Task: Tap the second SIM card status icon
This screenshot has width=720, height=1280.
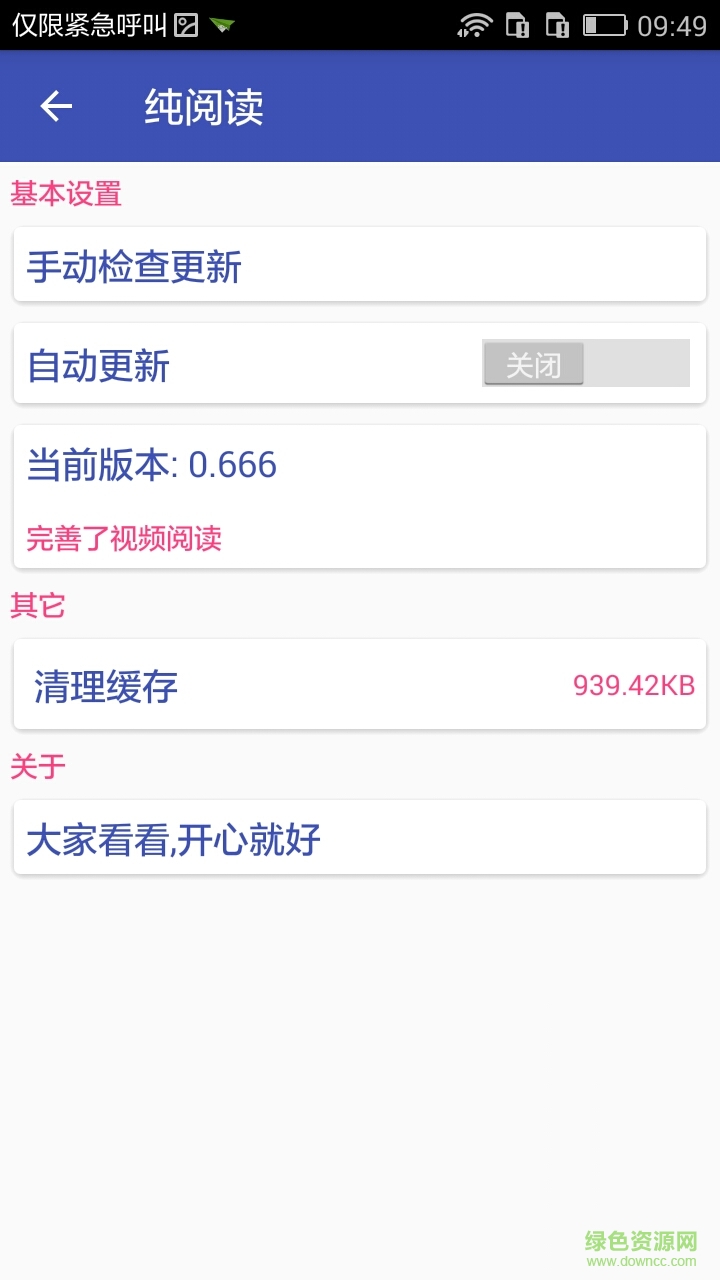Action: tap(559, 23)
